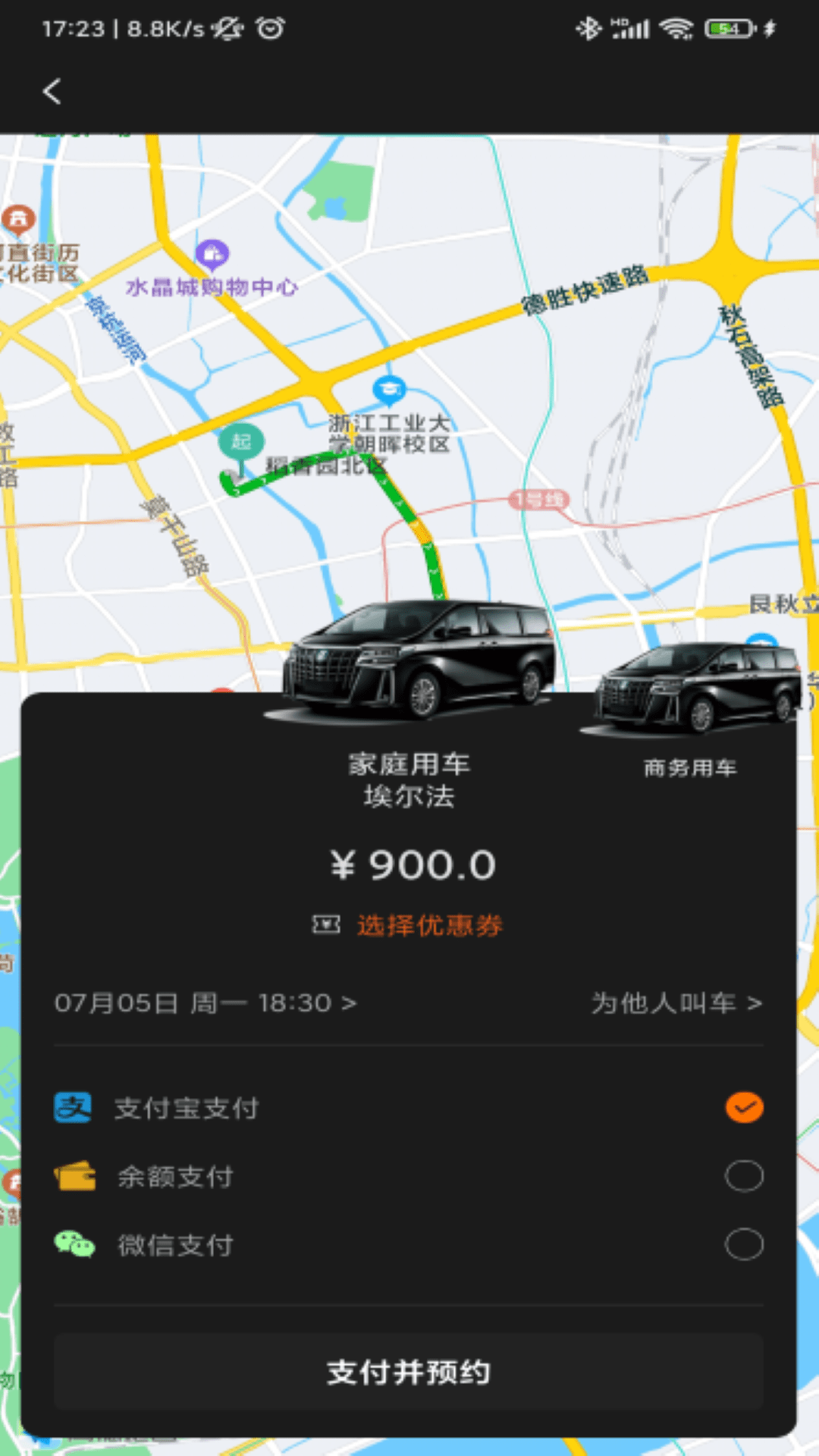Screen dimensions: 819x1456
Task: Change the pickup time 07月05日 18:30
Action: coord(205,1003)
